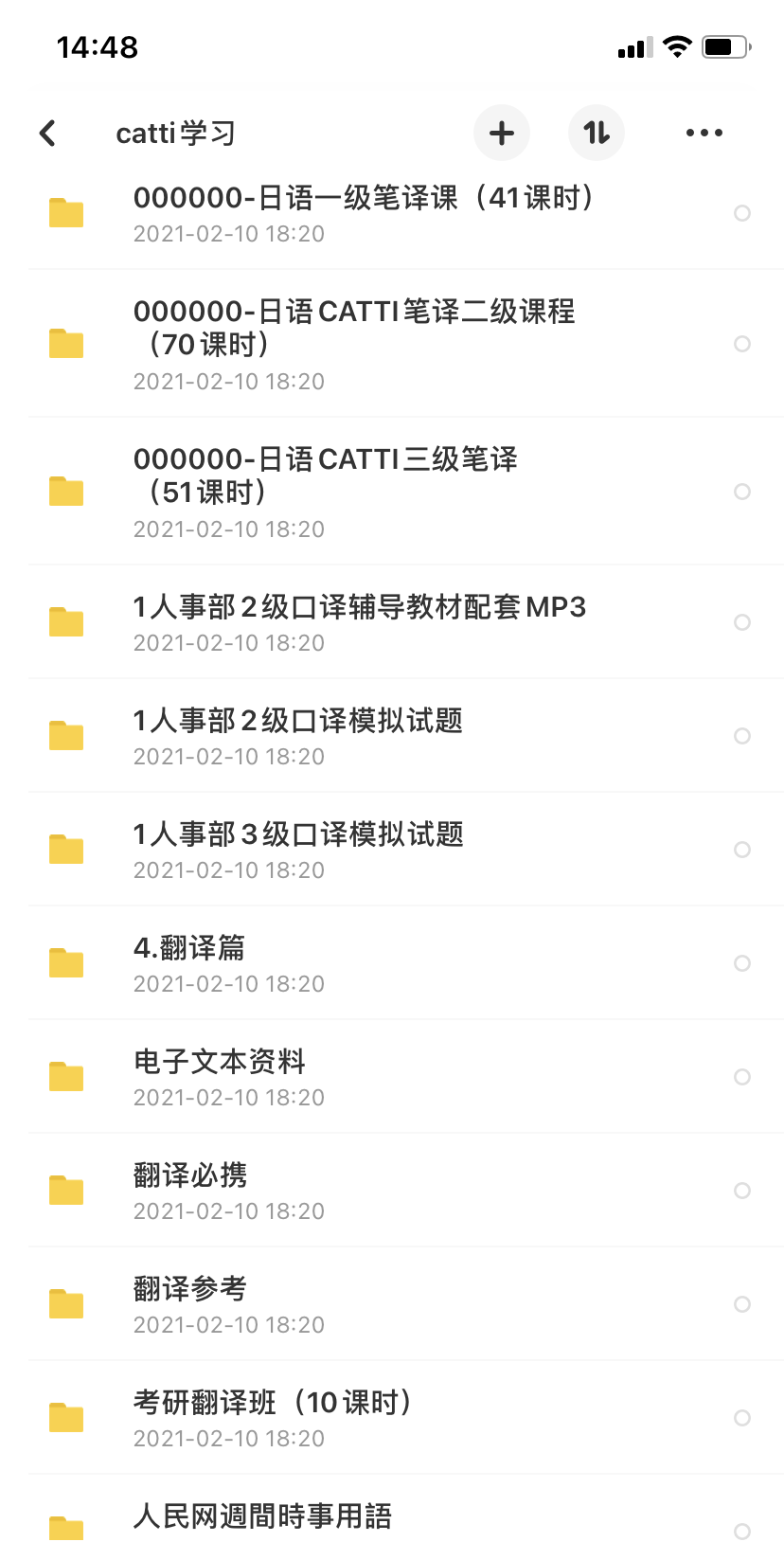This screenshot has height=1542, width=784.
Task: Open the three-dot overflow menu
Action: (704, 134)
